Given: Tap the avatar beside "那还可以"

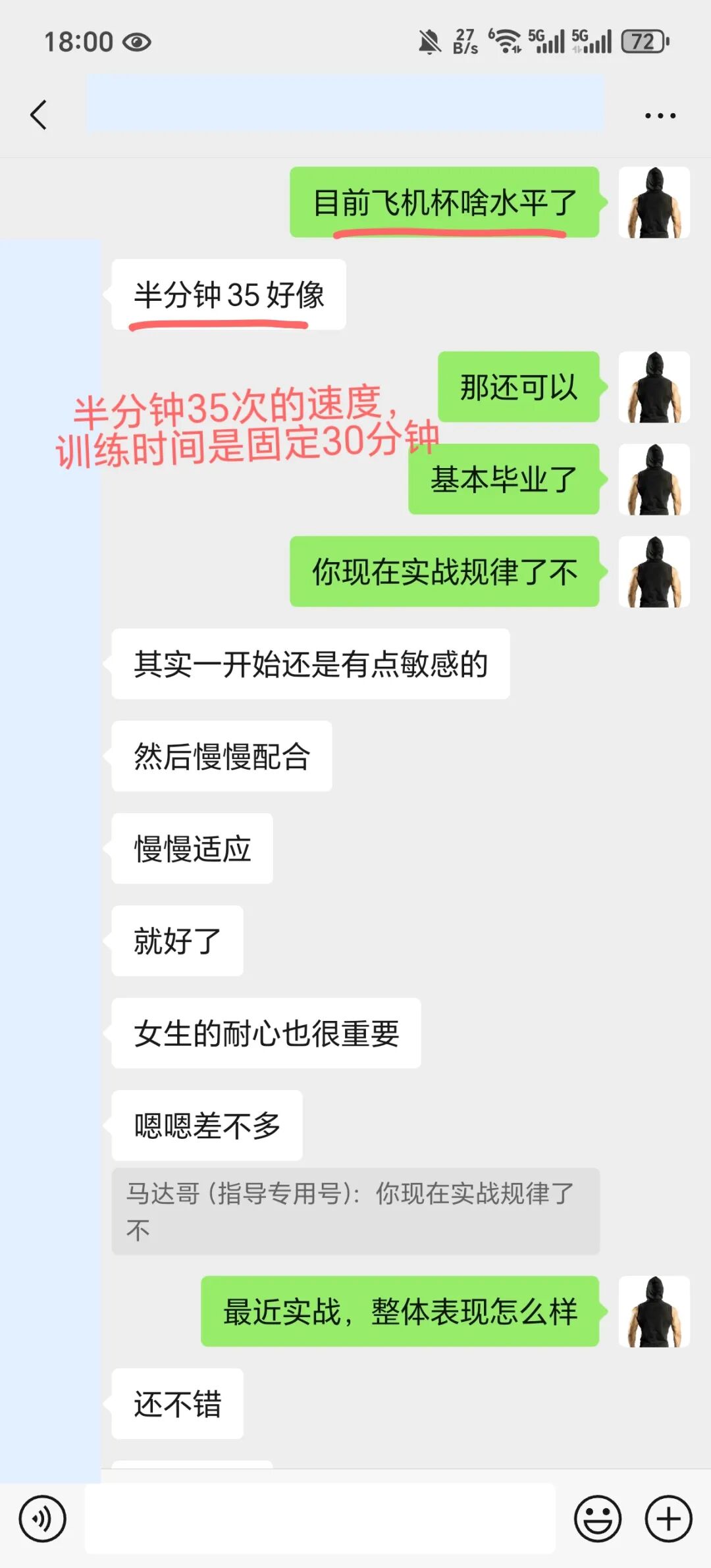Looking at the screenshot, I should tap(654, 387).
